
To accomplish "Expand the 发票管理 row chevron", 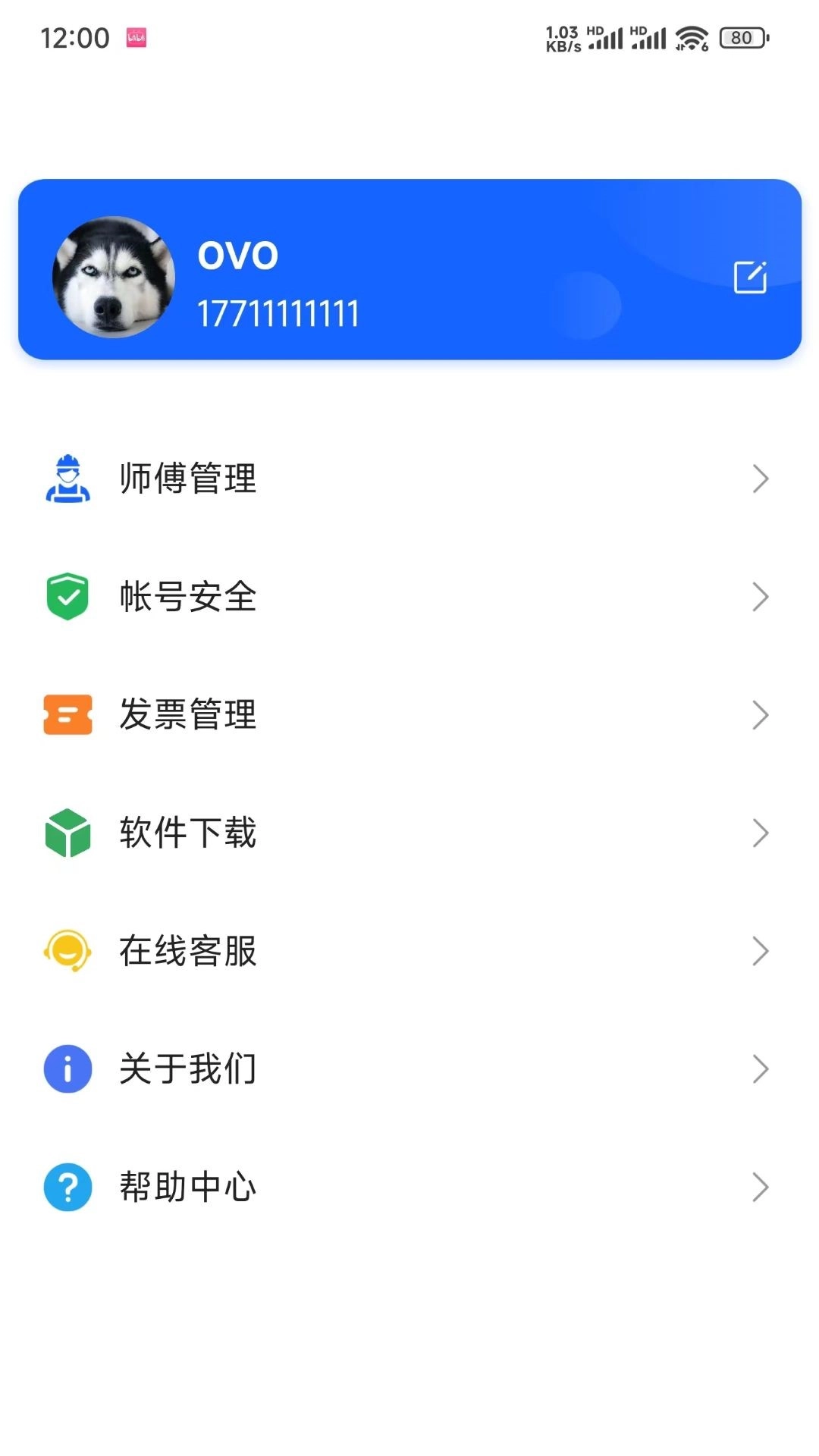I will (x=761, y=714).
